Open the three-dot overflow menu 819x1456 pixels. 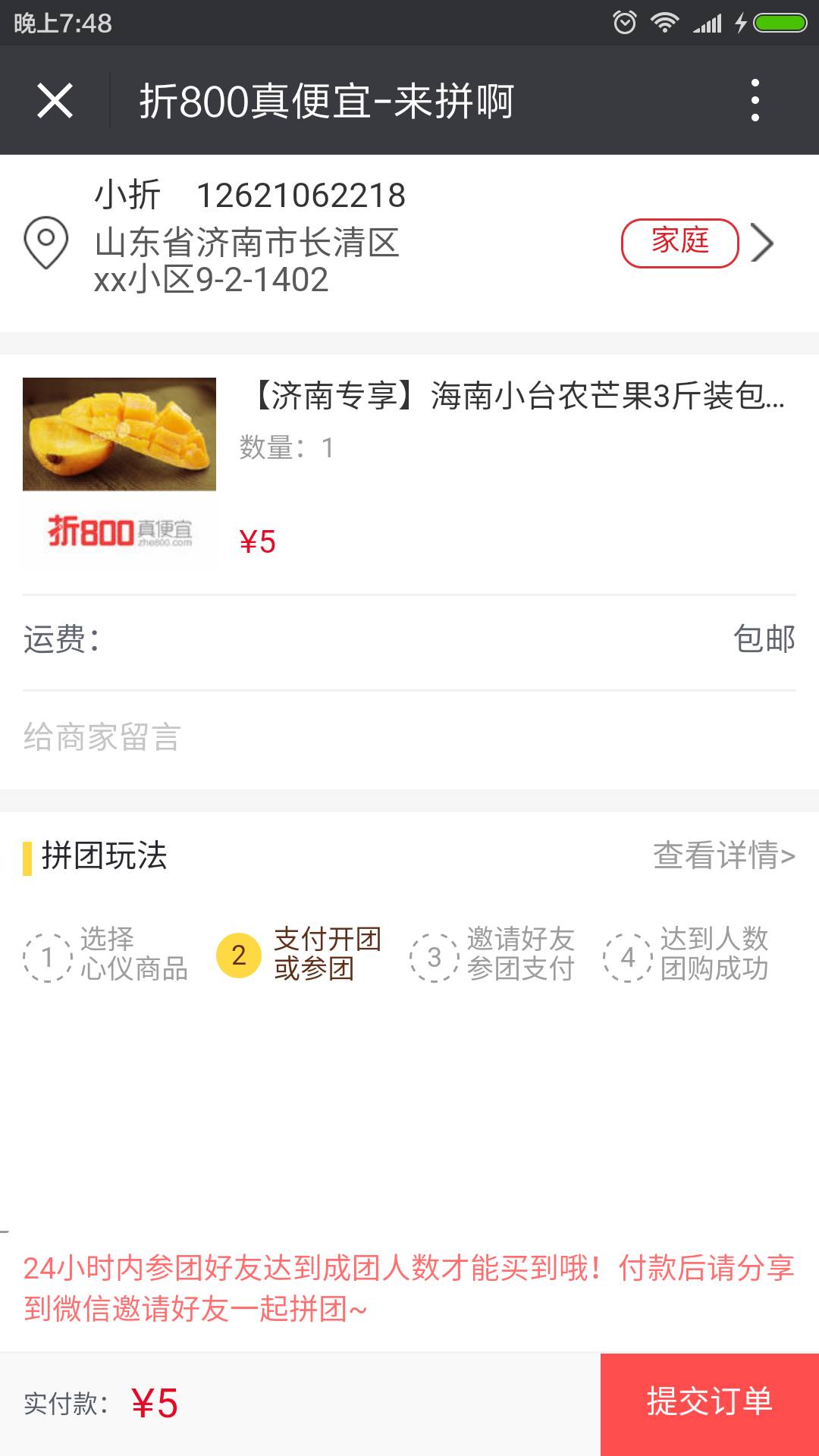tap(755, 100)
